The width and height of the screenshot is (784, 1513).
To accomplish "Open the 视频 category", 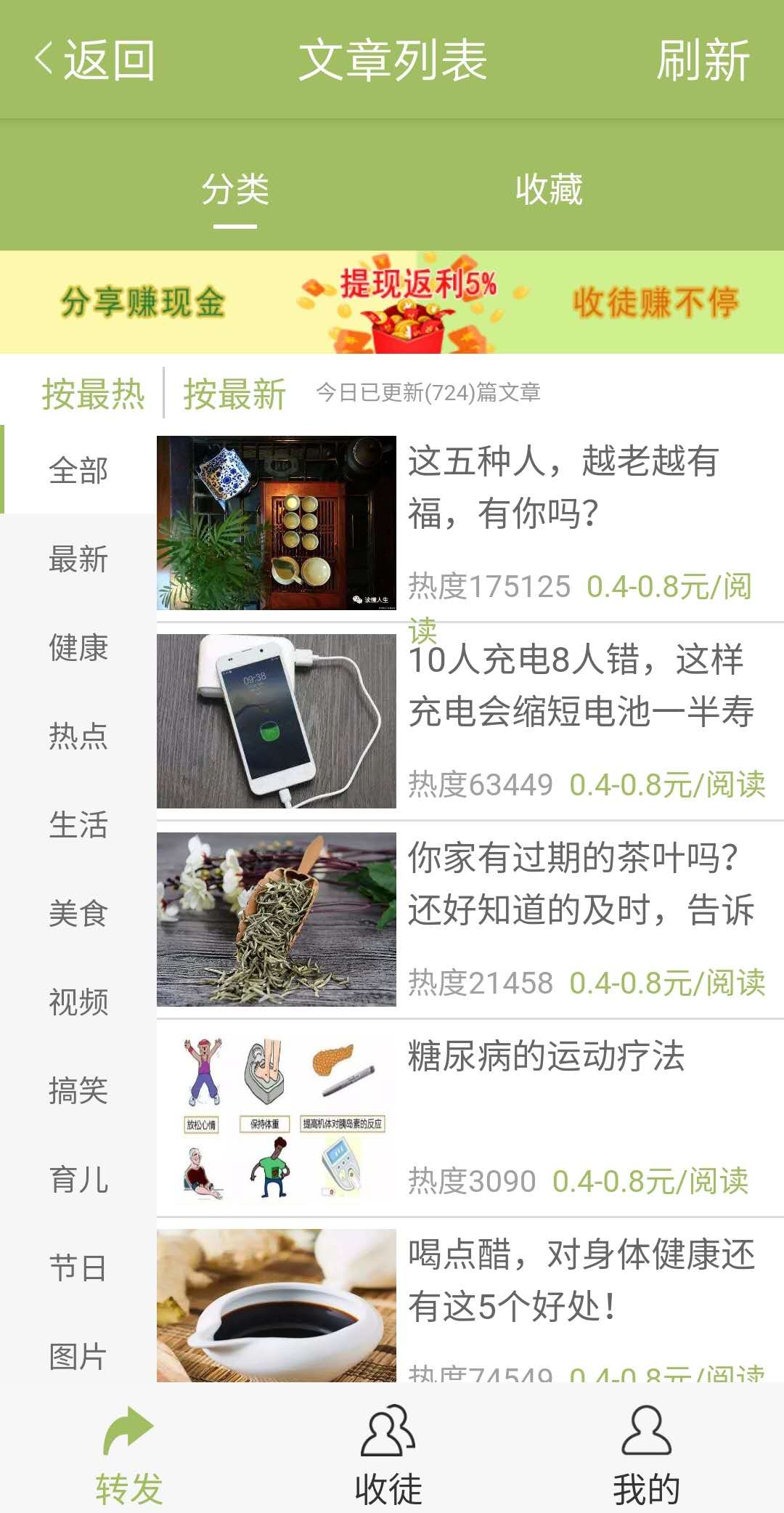I will (x=78, y=1001).
